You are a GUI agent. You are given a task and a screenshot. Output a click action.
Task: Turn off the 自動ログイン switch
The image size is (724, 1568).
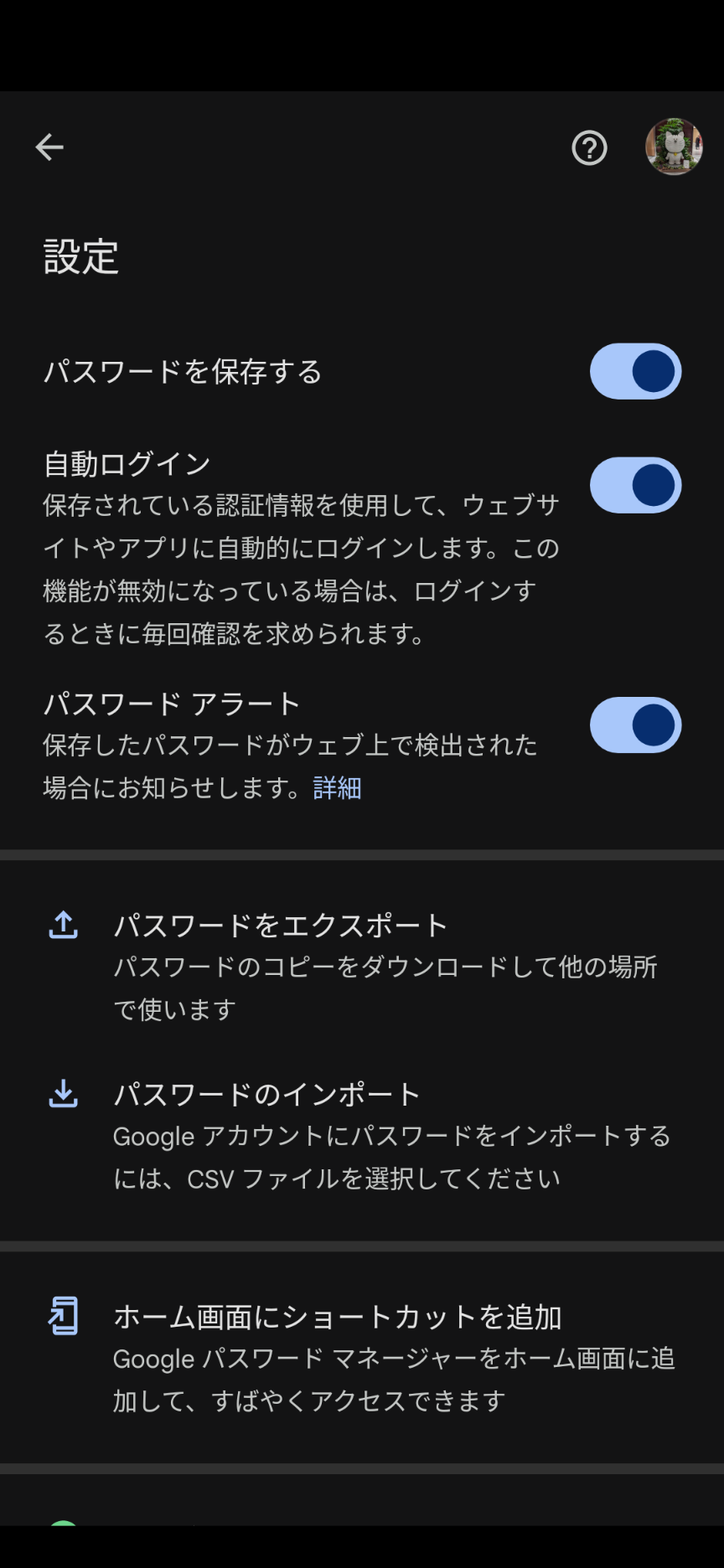pos(635,484)
